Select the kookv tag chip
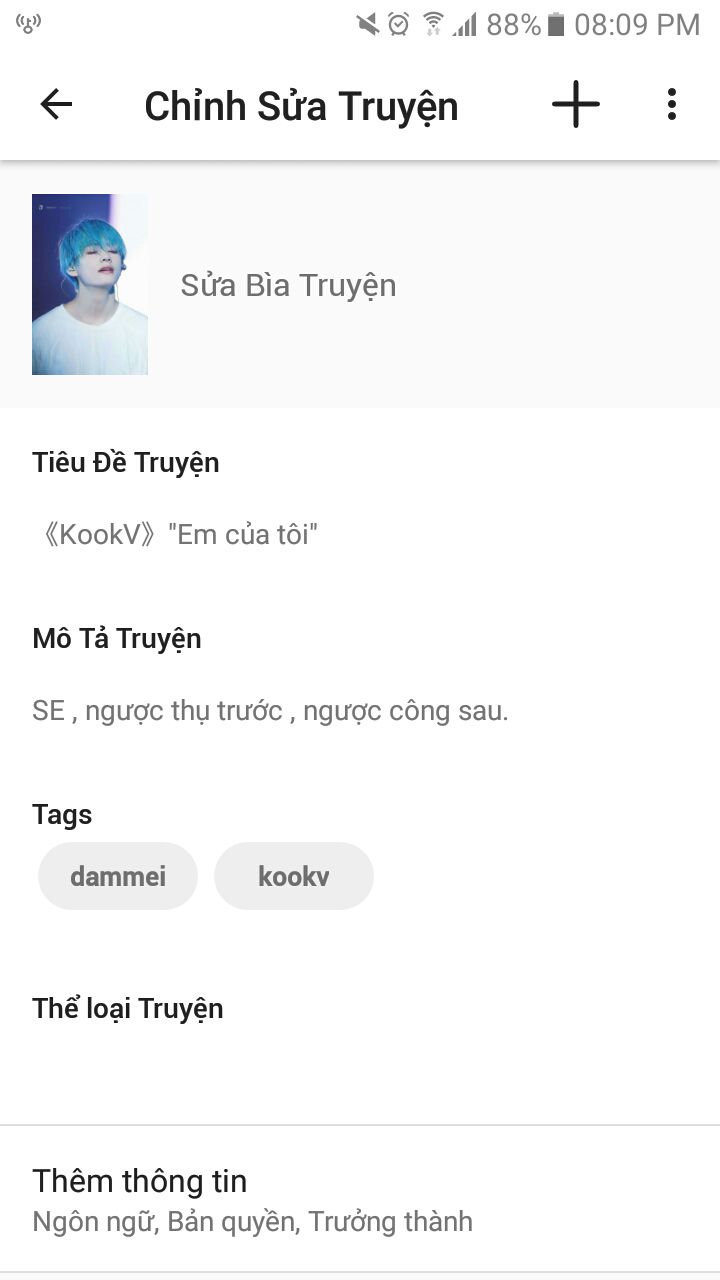This screenshot has height=1280, width=720. point(294,876)
